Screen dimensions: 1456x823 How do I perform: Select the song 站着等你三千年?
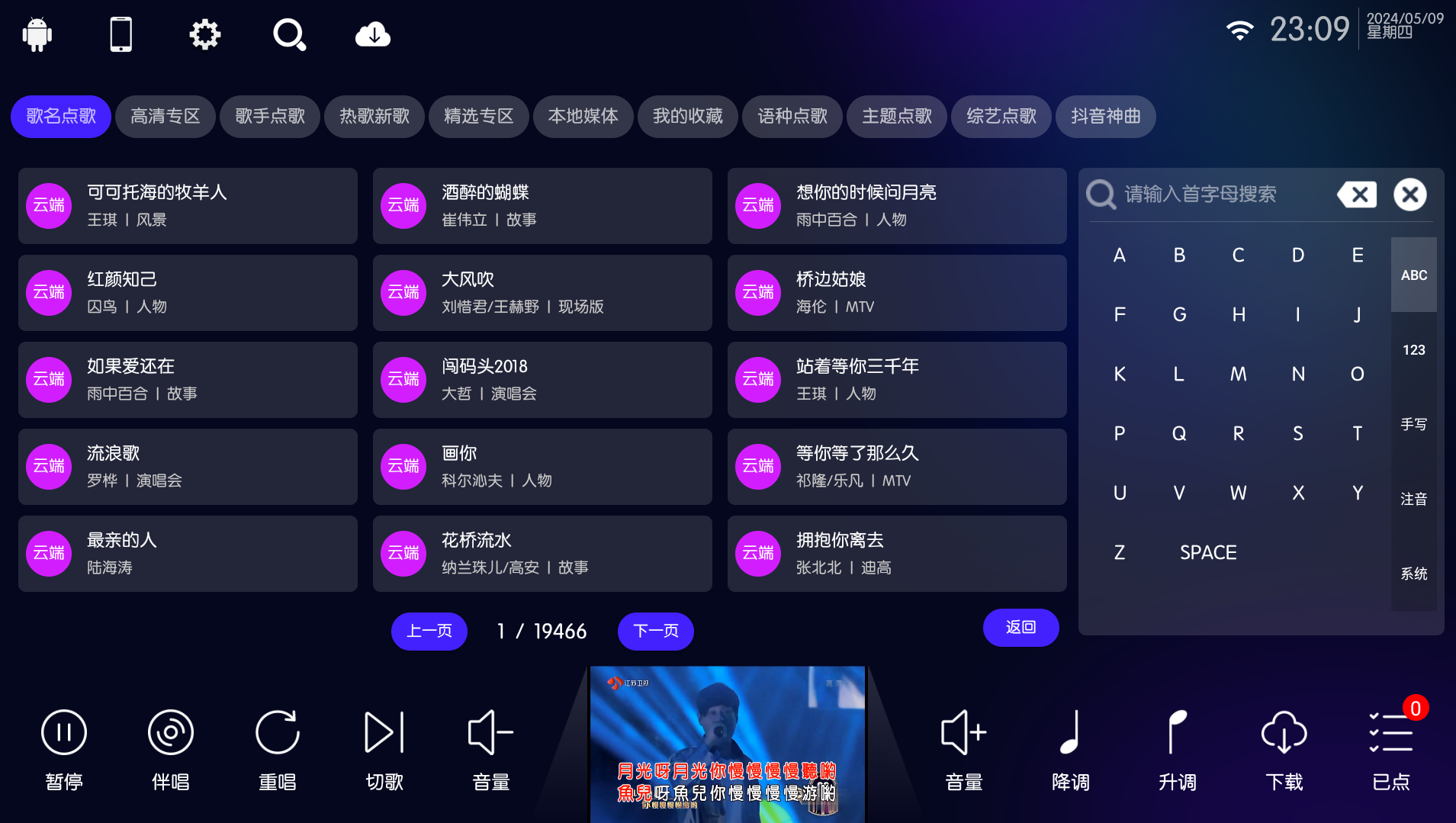click(897, 380)
